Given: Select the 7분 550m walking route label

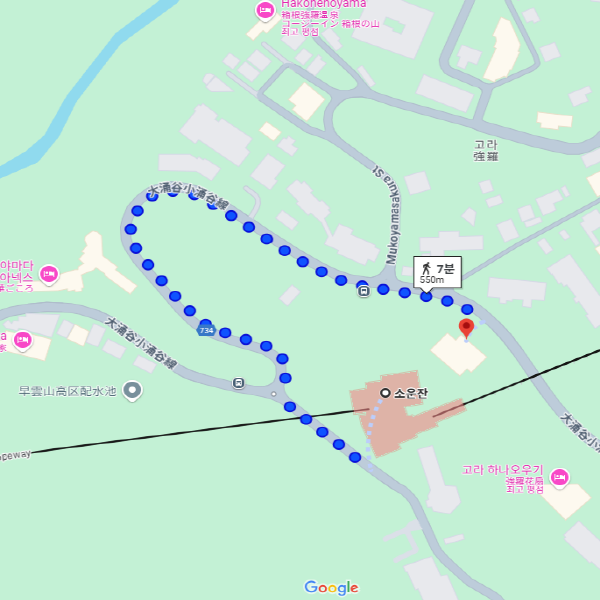Looking at the screenshot, I should pos(438,273).
